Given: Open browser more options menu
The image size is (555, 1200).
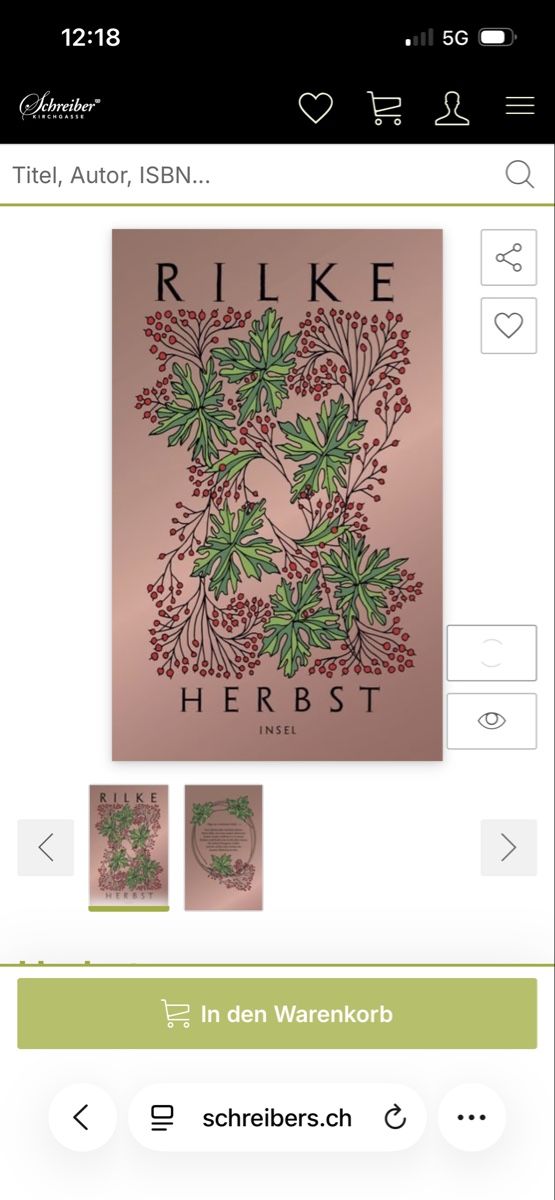Looking at the screenshot, I should point(471,1117).
